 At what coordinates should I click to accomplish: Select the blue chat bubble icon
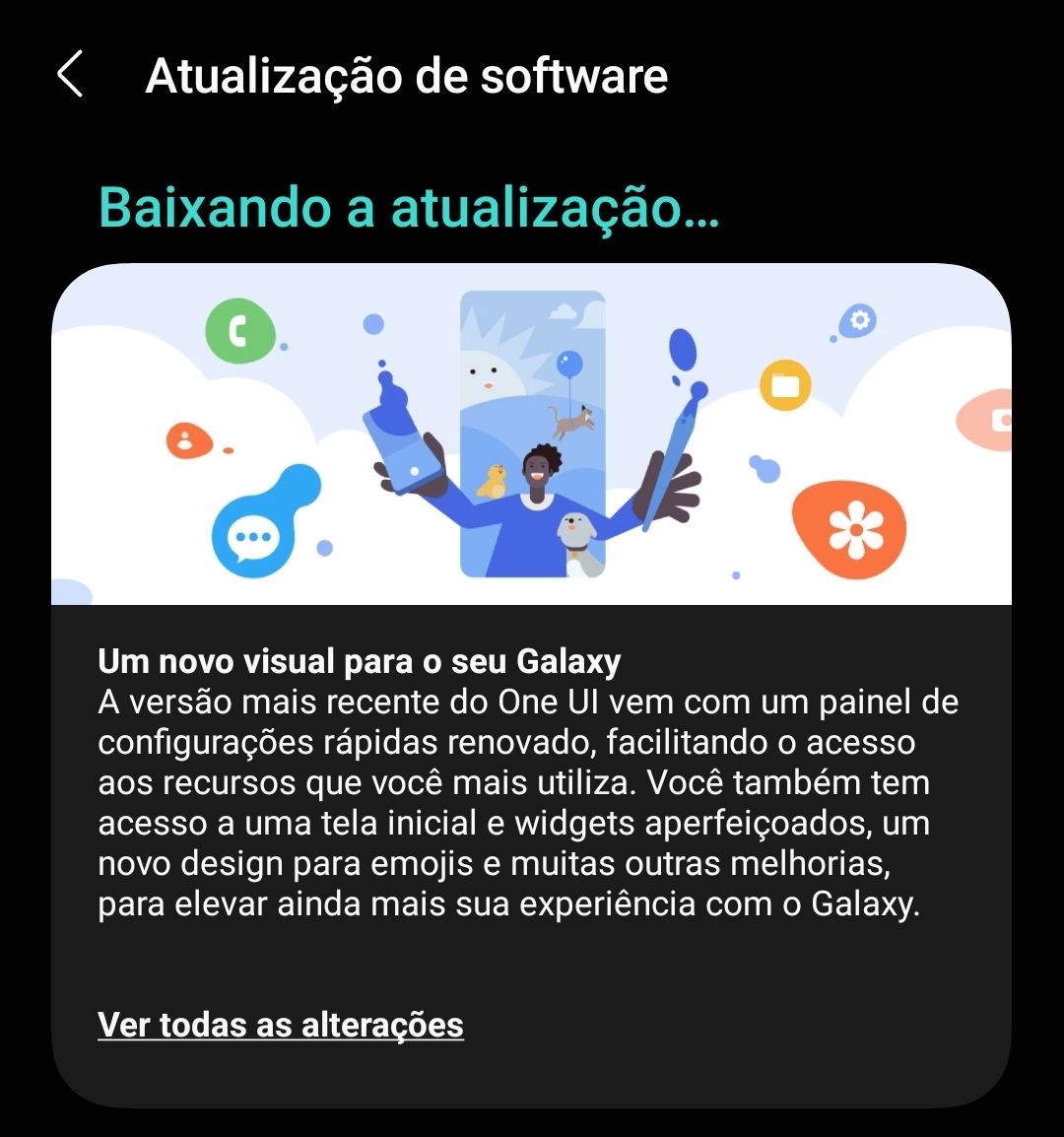[x=254, y=535]
